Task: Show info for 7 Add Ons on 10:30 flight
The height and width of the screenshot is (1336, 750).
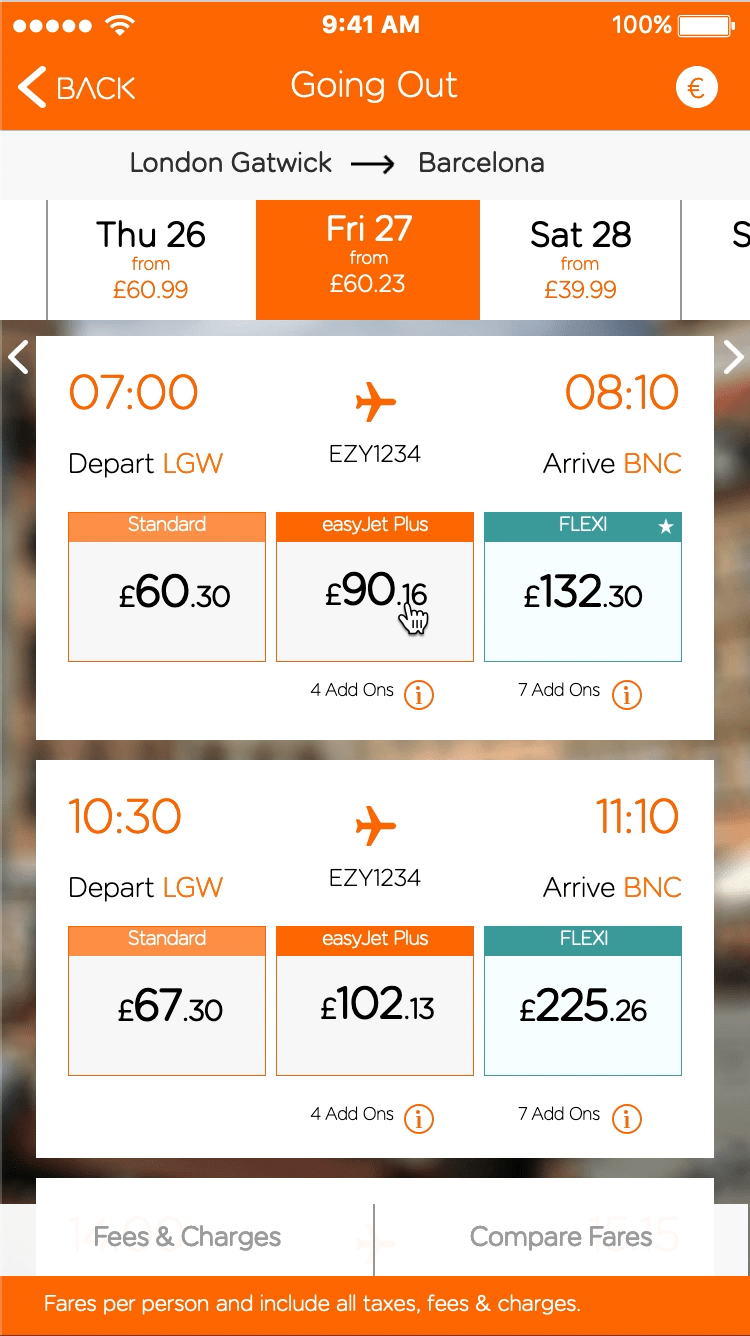Action: (x=627, y=1117)
